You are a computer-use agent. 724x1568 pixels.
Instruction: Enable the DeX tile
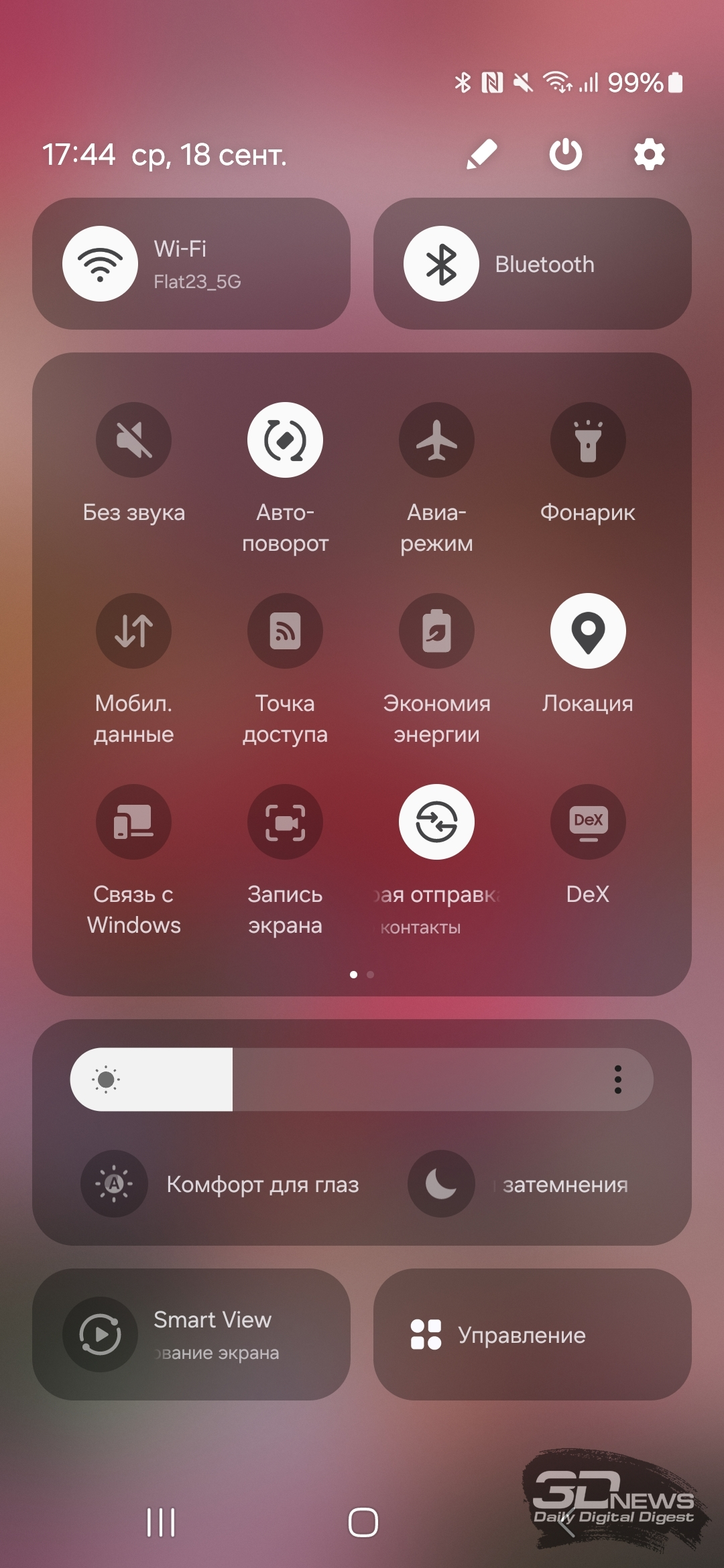[x=588, y=822]
